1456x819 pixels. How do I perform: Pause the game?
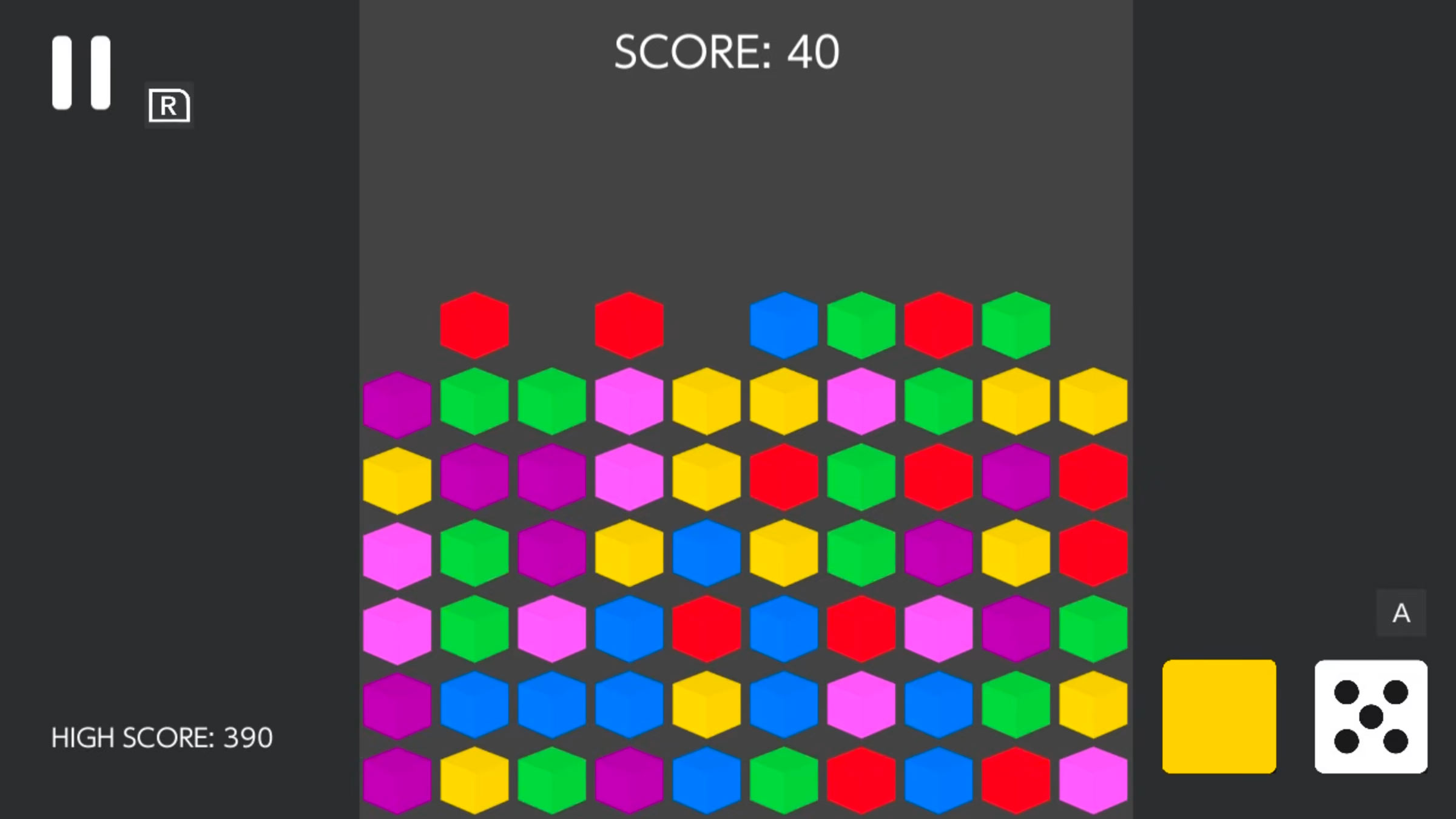pos(81,73)
